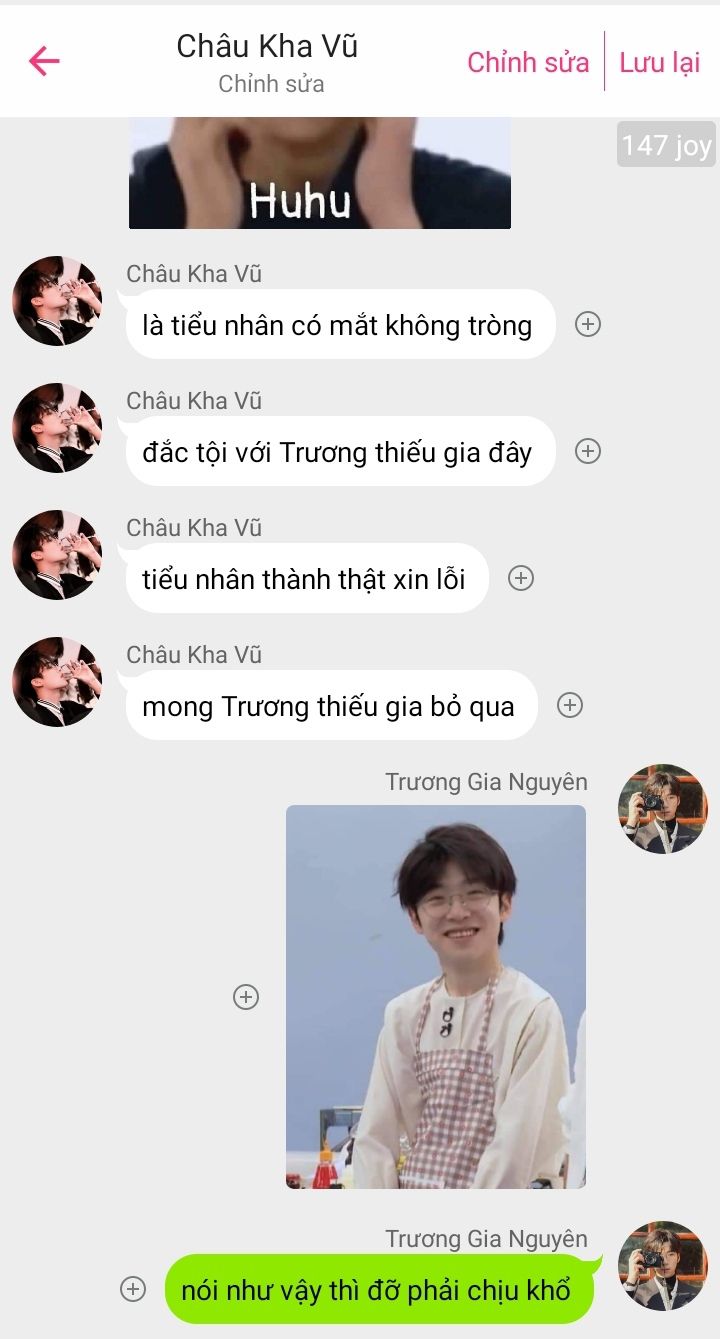This screenshot has width=720, height=1339.
Task: Select the green message 'nói như vậy thì đỡ phải chịu khổ'
Action: point(376,1290)
